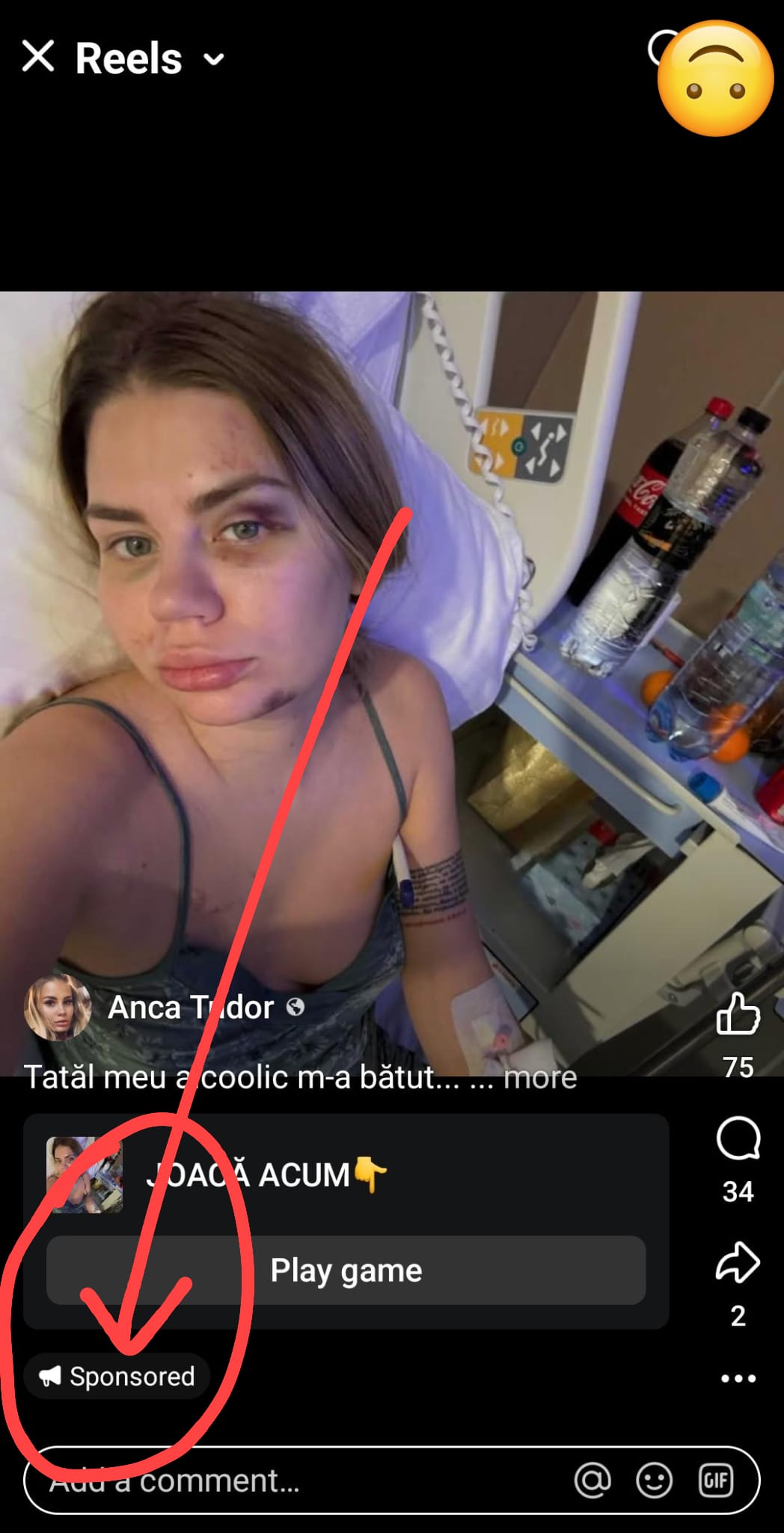Open the emoji picker in comment bar
This screenshot has width=784, height=1533.
[x=654, y=1481]
